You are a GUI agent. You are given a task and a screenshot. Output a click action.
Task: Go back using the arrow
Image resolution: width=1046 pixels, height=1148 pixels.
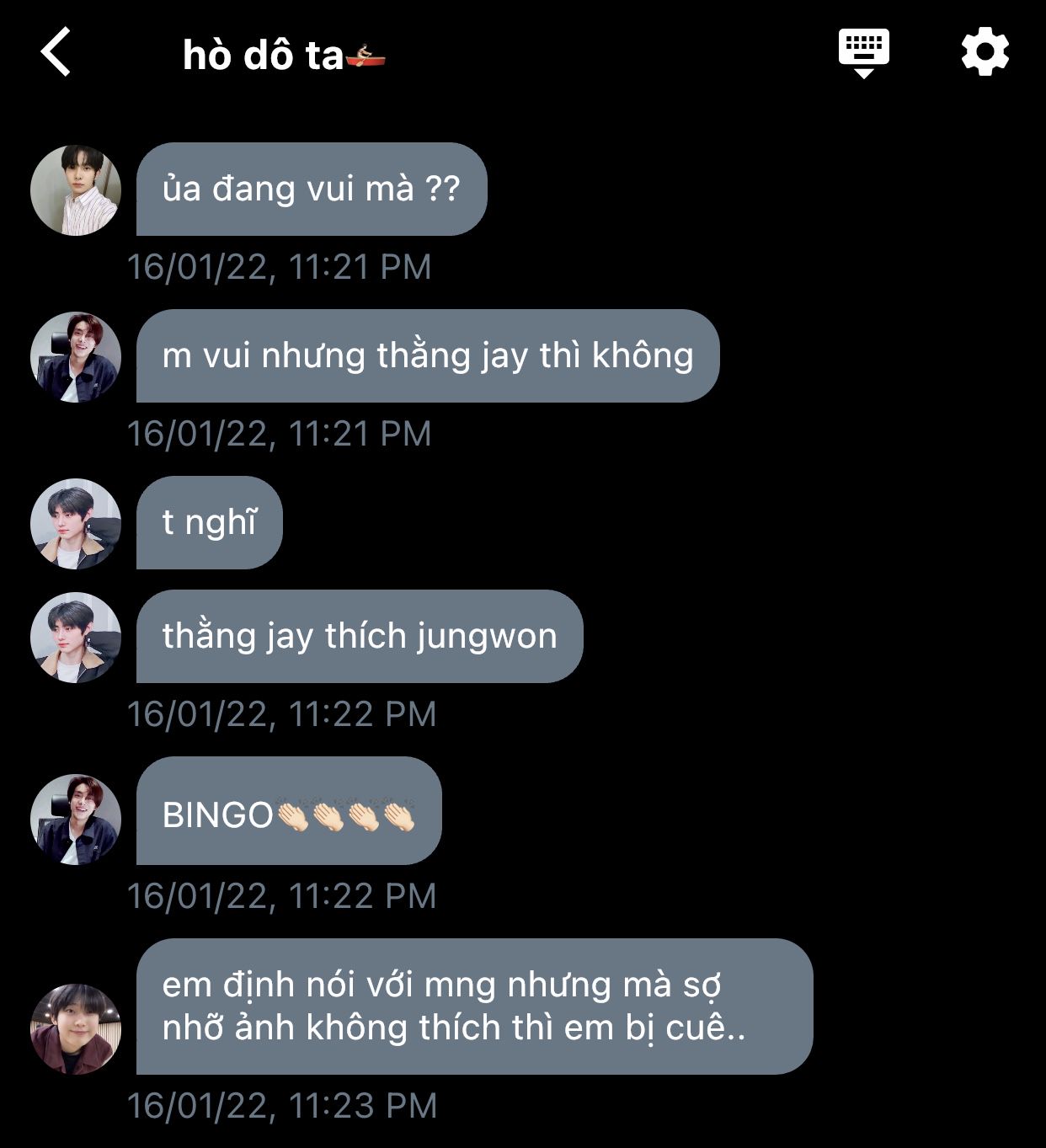(x=56, y=52)
